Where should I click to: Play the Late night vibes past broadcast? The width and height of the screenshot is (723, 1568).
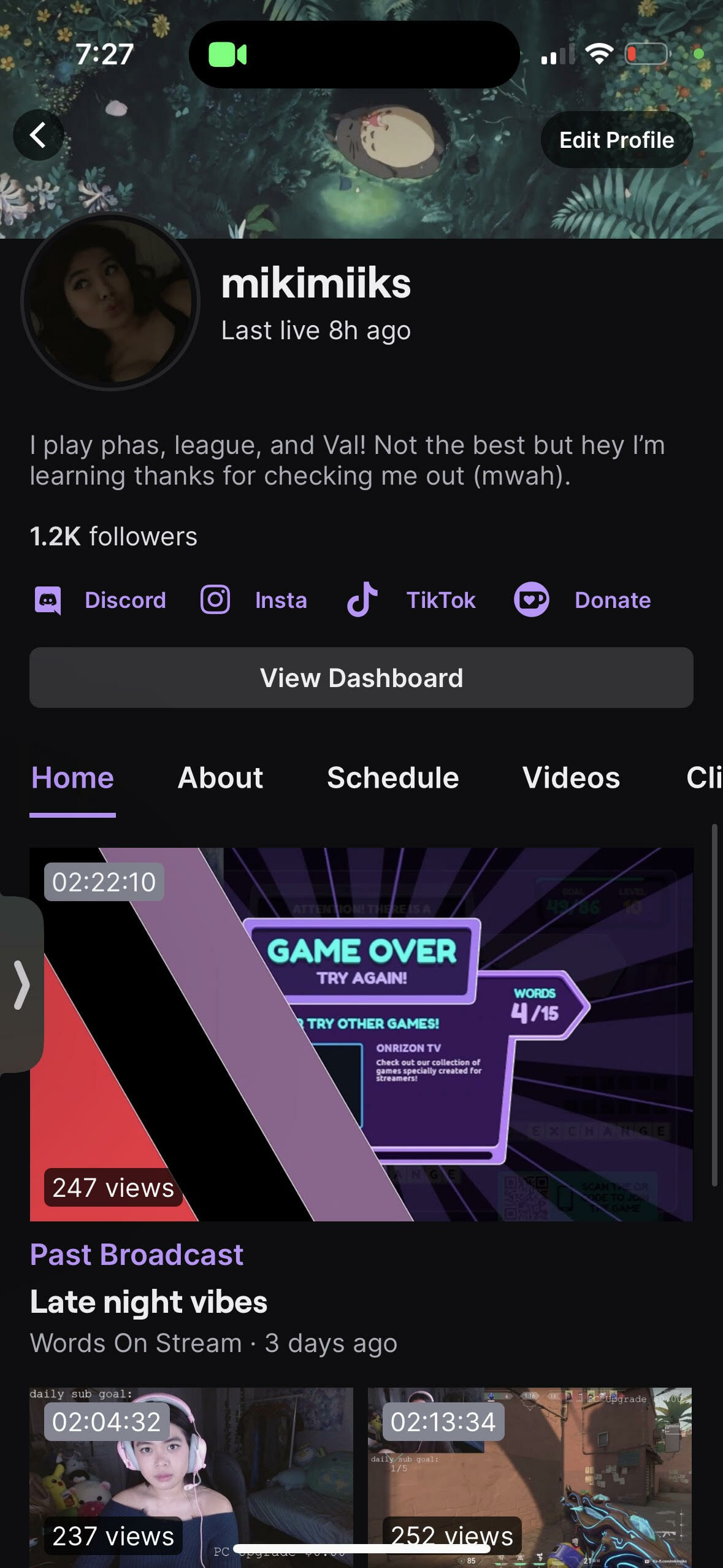coord(361,1034)
